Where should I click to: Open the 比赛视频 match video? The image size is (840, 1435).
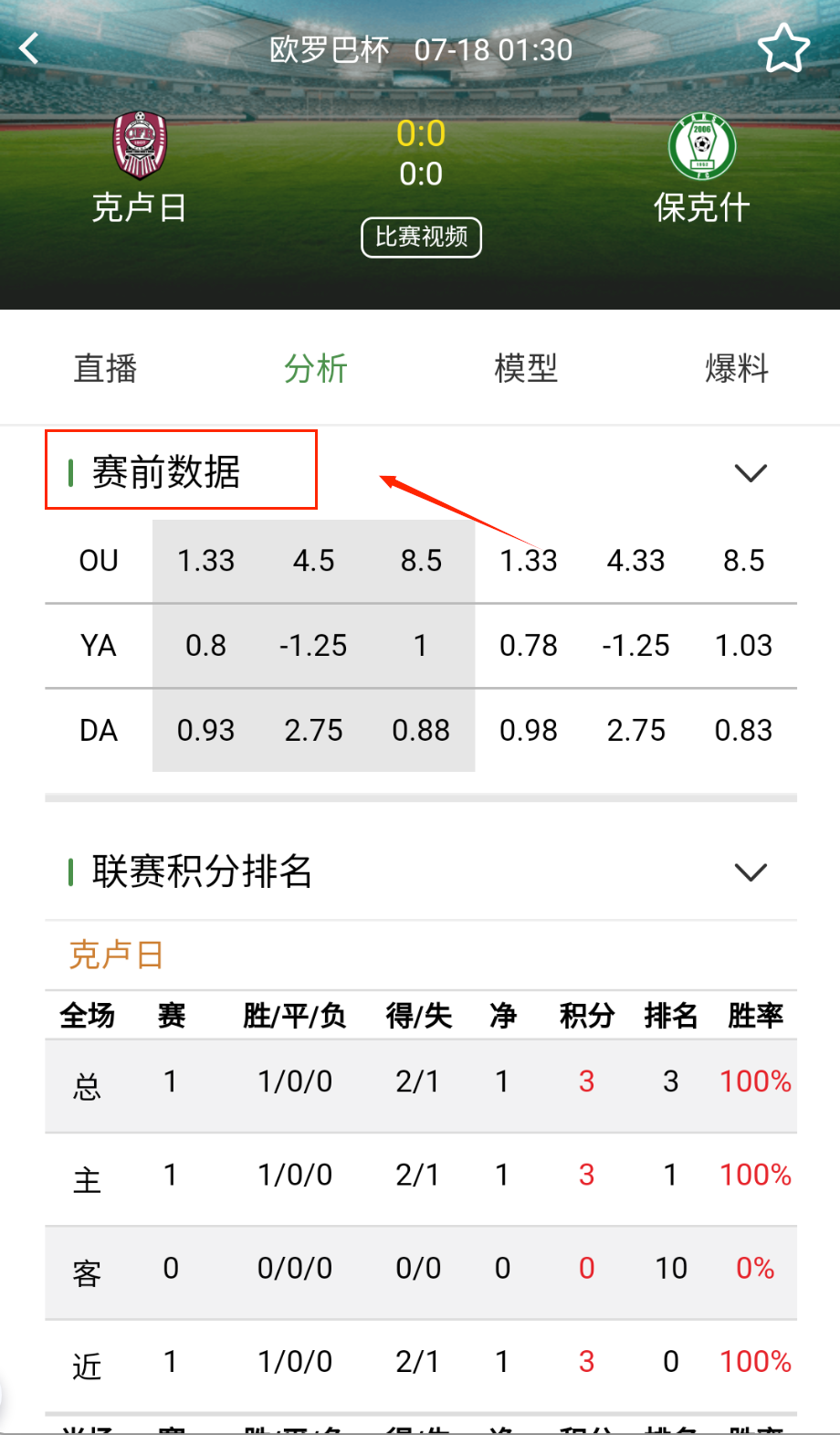coord(421,237)
